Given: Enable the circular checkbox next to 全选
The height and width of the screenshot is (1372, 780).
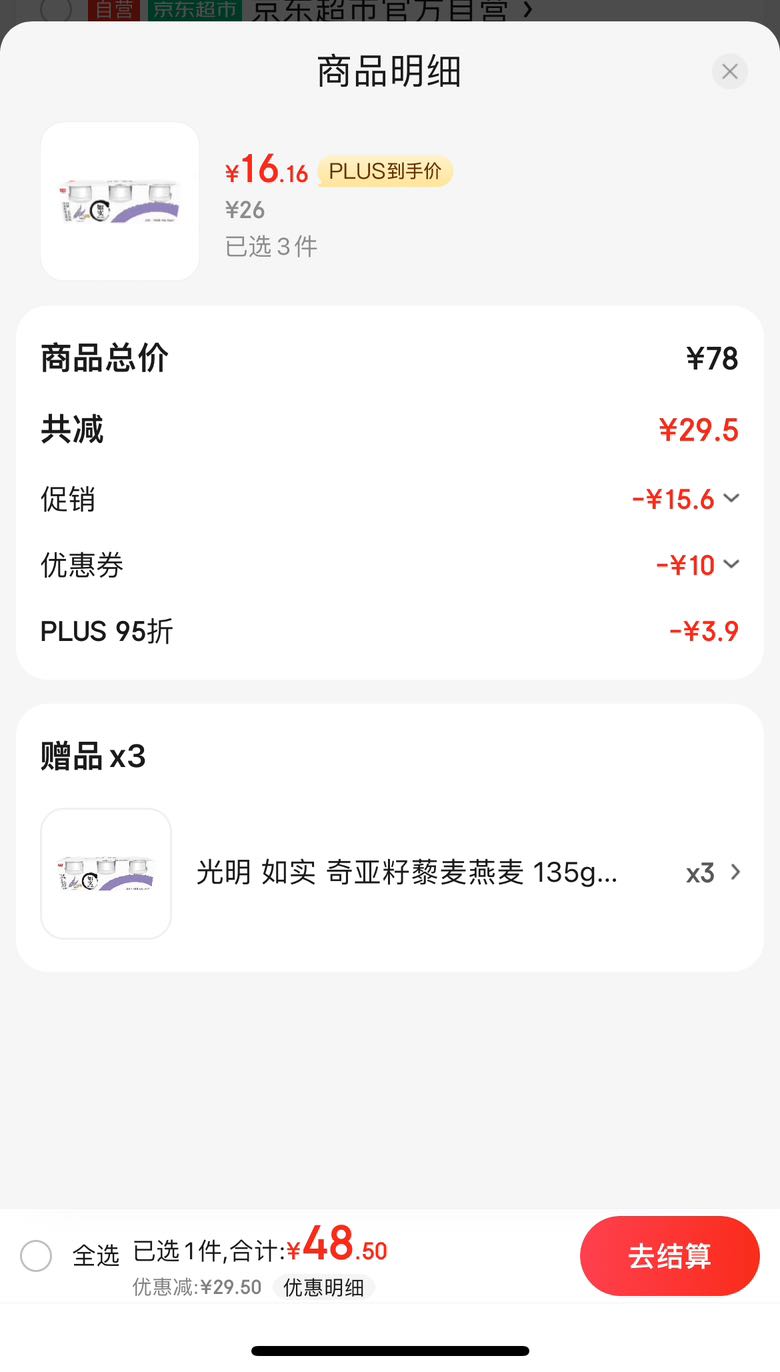Looking at the screenshot, I should click(x=36, y=1256).
